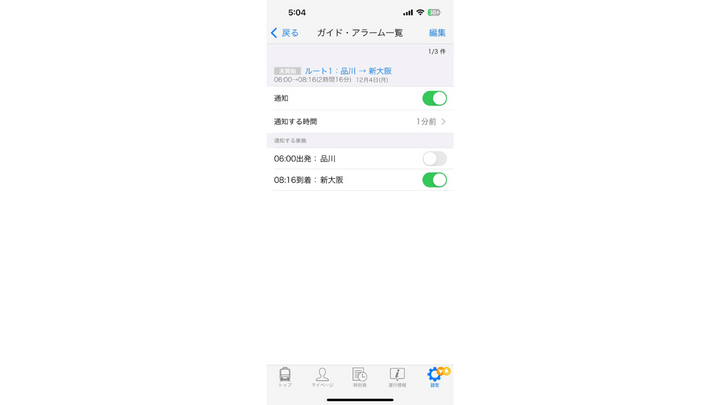Image resolution: width=720 pixels, height=405 pixels.
Task: Open route 品川 → 新大阪 details
Action: (x=348, y=71)
